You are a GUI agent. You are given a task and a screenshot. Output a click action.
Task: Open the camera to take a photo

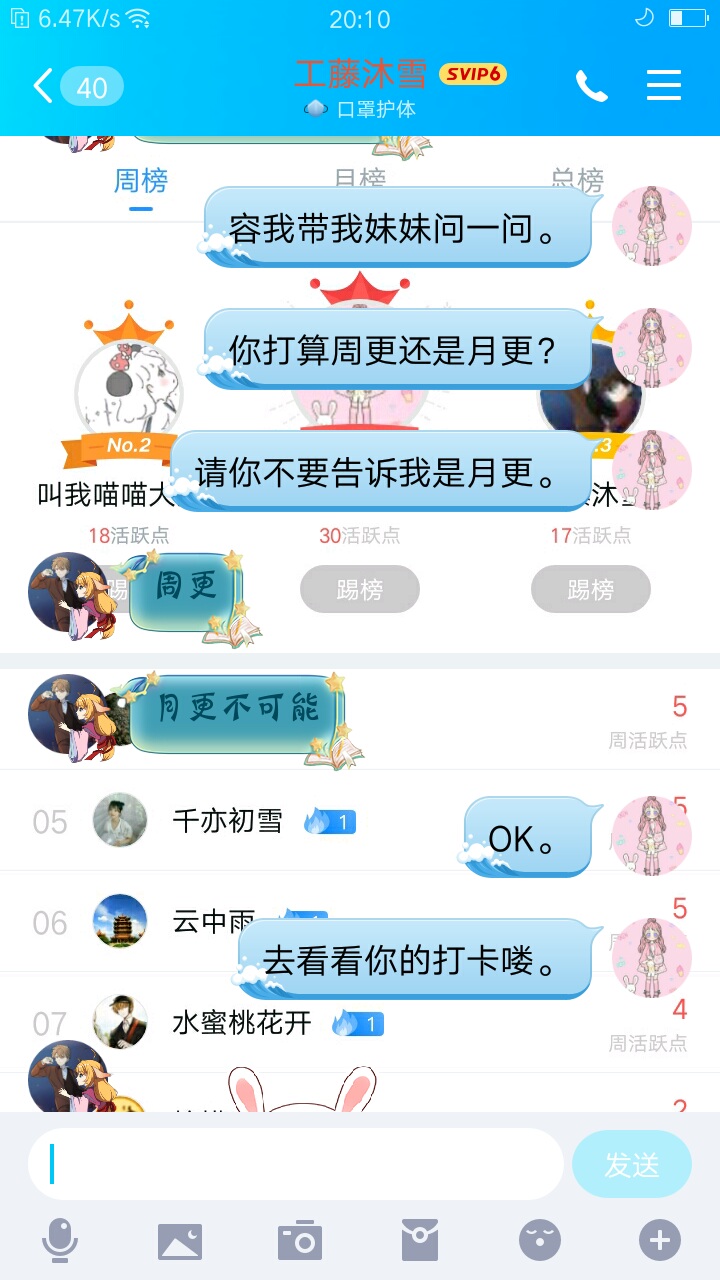click(300, 1241)
